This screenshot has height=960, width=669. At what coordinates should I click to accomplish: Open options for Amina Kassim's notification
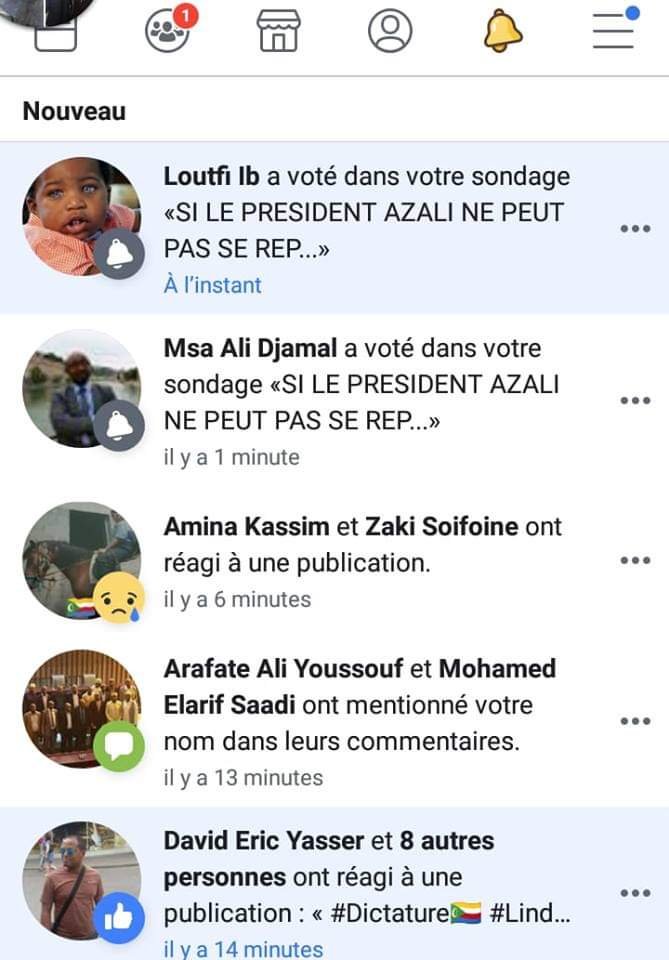[x=635, y=560]
